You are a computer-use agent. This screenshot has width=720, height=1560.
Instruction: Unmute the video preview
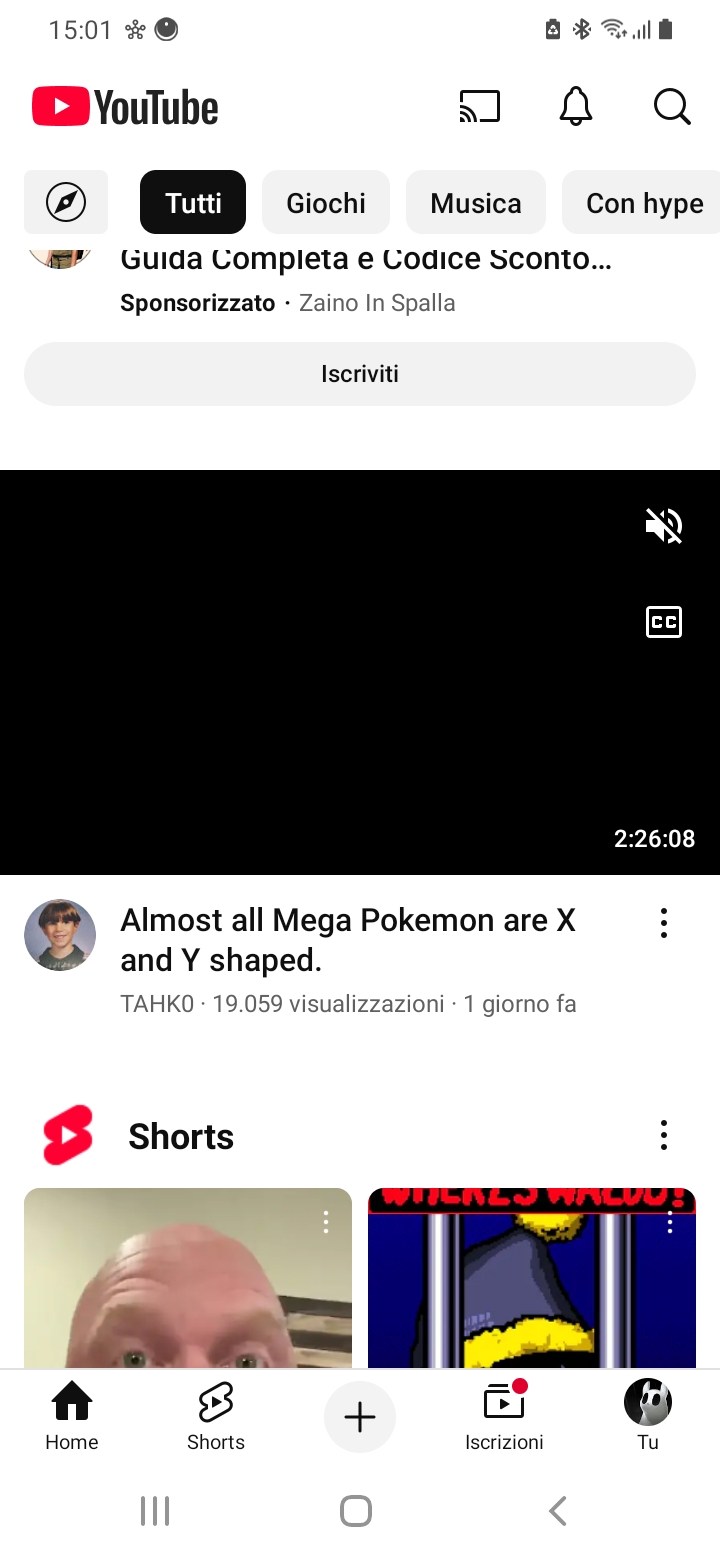[664, 525]
